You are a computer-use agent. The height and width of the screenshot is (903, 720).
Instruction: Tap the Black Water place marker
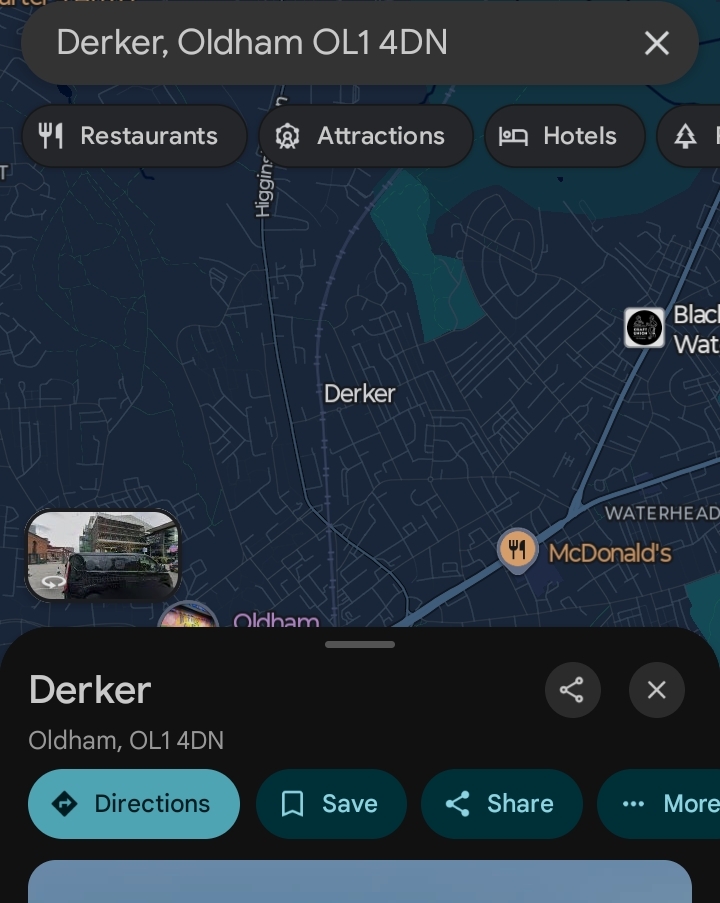(645, 328)
